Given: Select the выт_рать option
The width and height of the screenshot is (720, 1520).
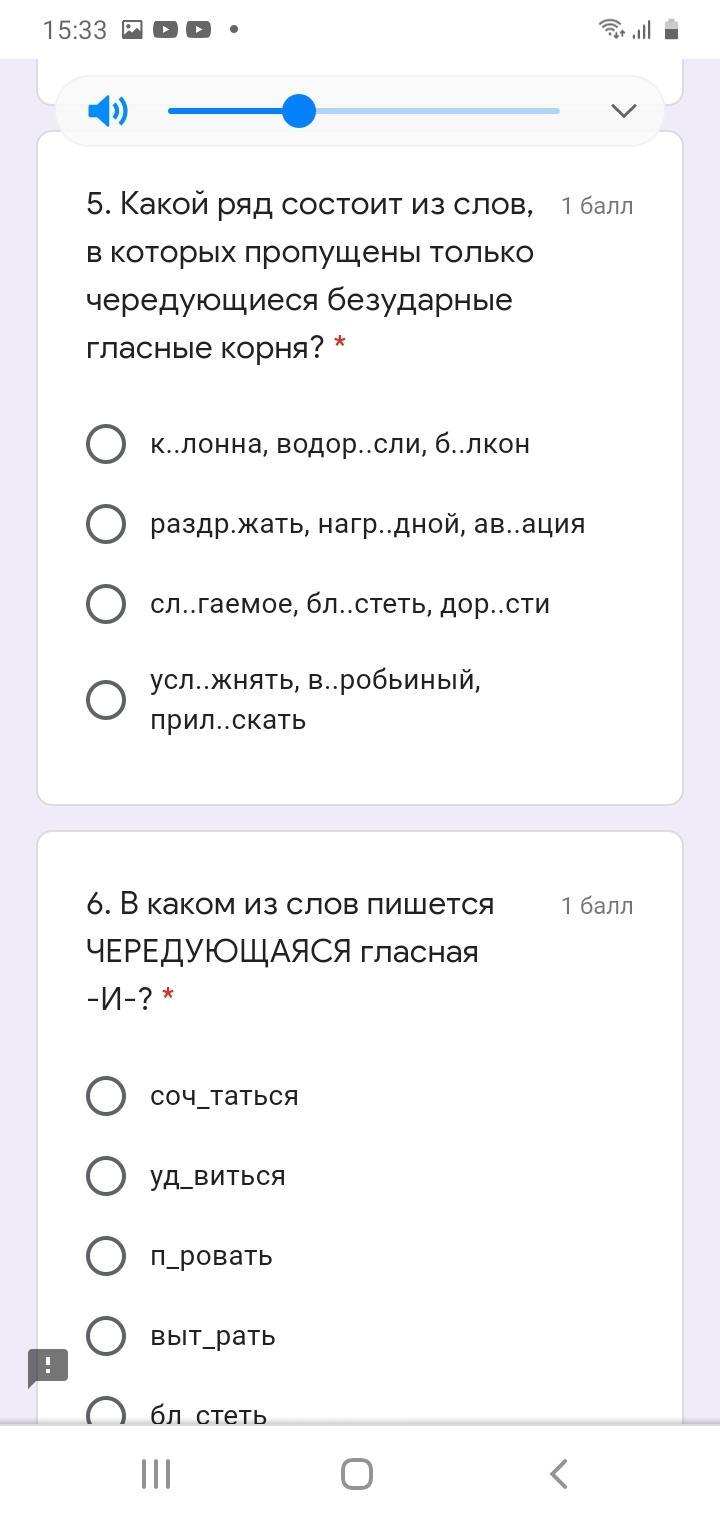Looking at the screenshot, I should [106, 1336].
